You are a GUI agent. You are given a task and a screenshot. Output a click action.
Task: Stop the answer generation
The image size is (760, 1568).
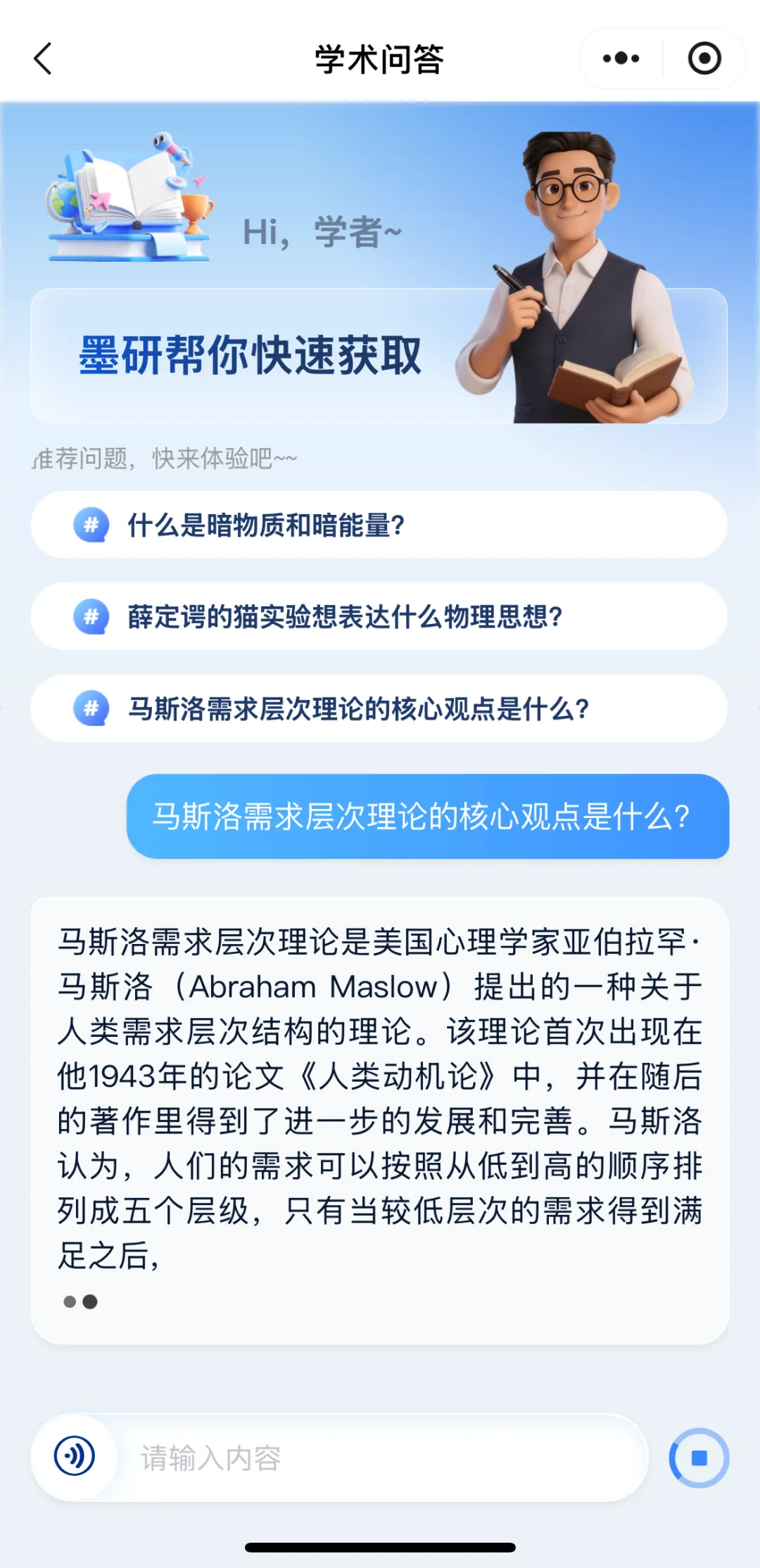pyautogui.click(x=699, y=1458)
